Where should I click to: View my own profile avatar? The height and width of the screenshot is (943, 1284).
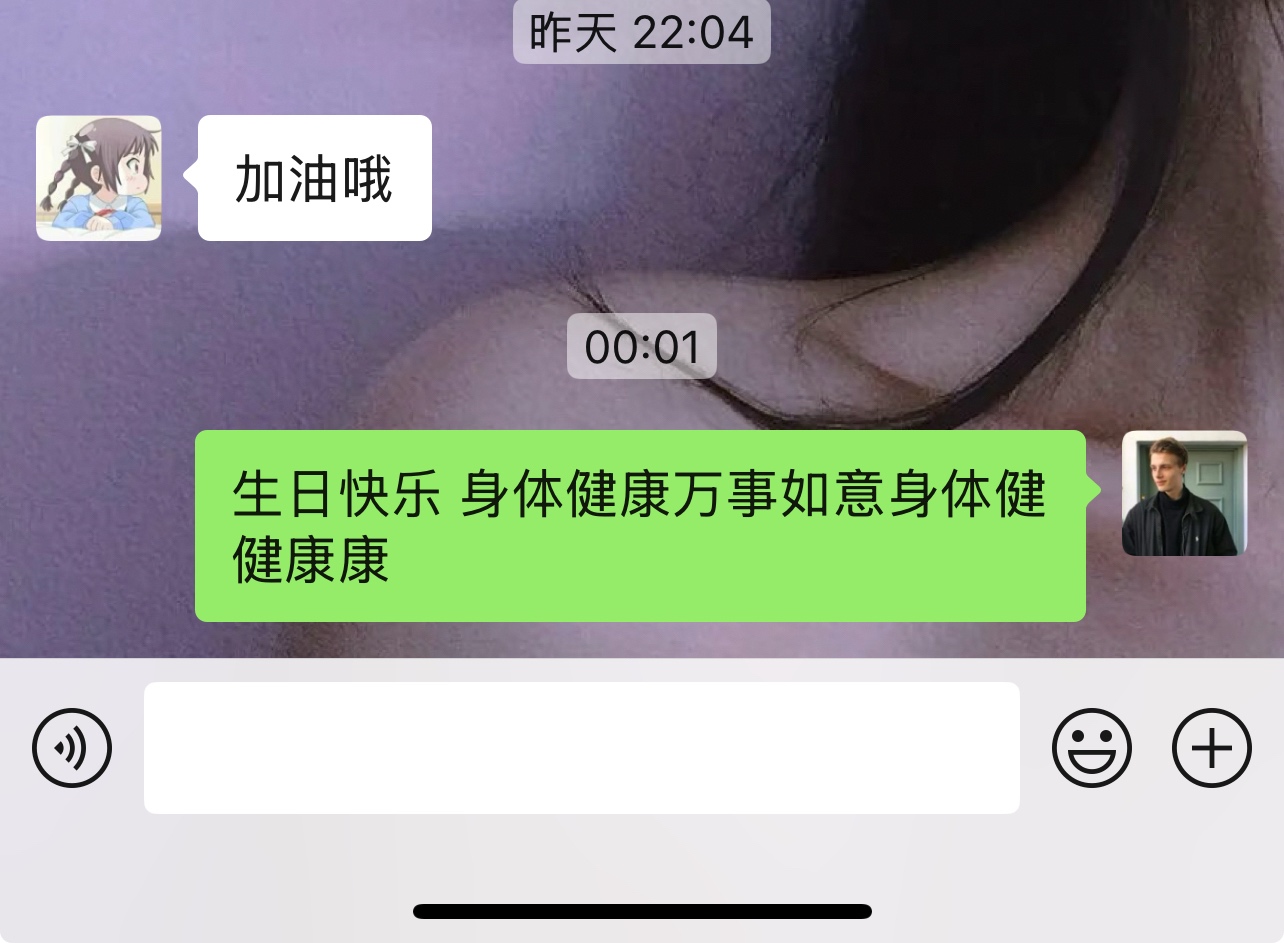(x=1184, y=493)
